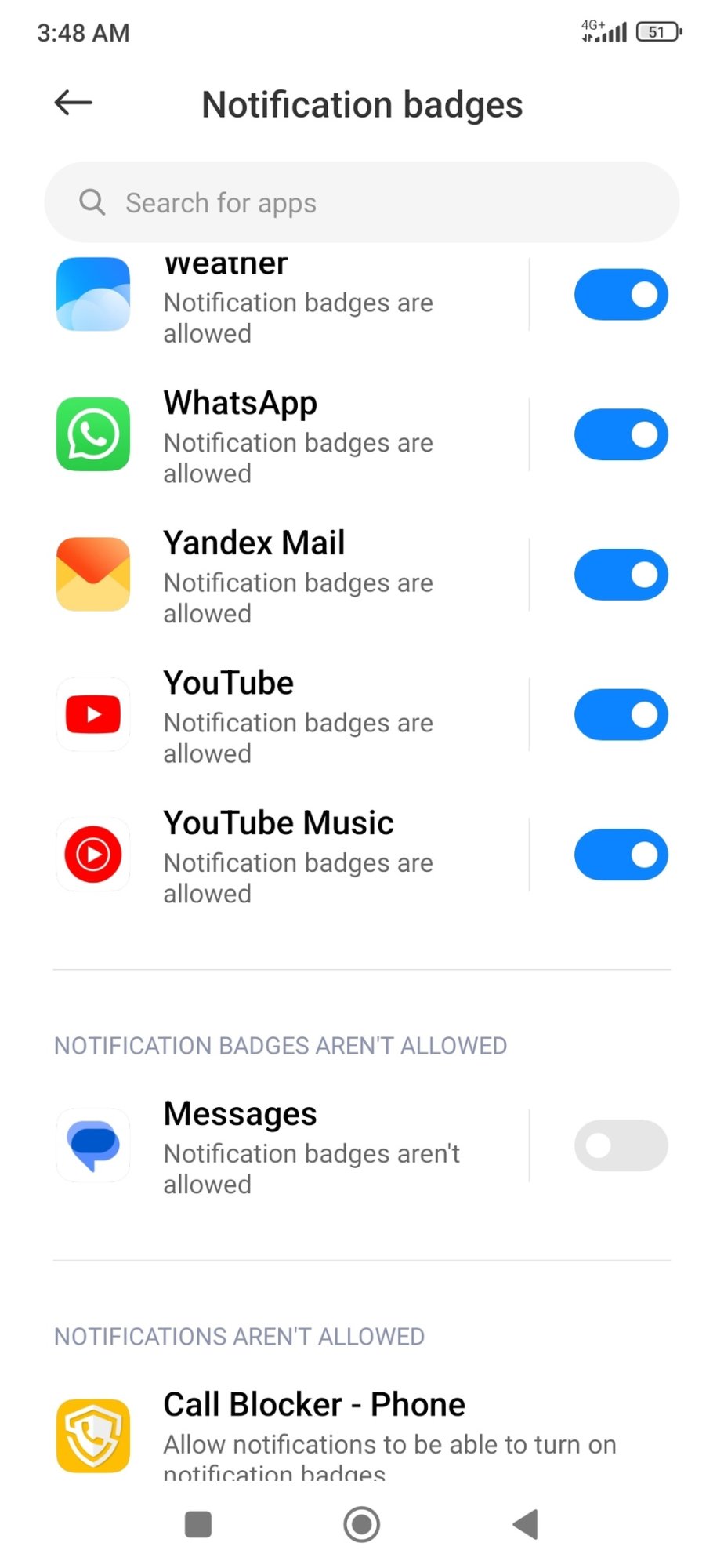Screen dimensions: 724x1568
Task: Tap the Search for apps field
Action: click(362, 203)
